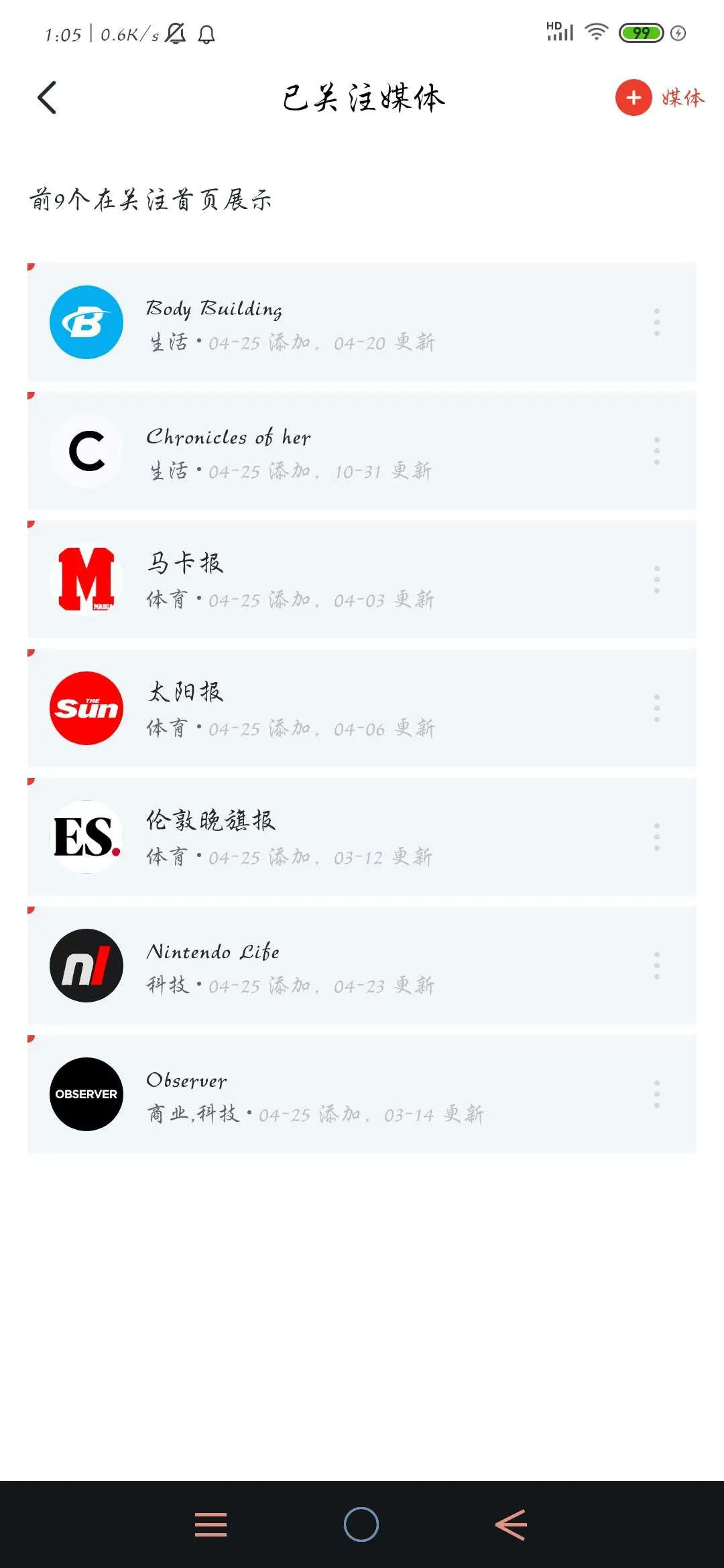The image size is (724, 1568).
Task: Open the Nintendo Life media row
Action: [335, 966]
